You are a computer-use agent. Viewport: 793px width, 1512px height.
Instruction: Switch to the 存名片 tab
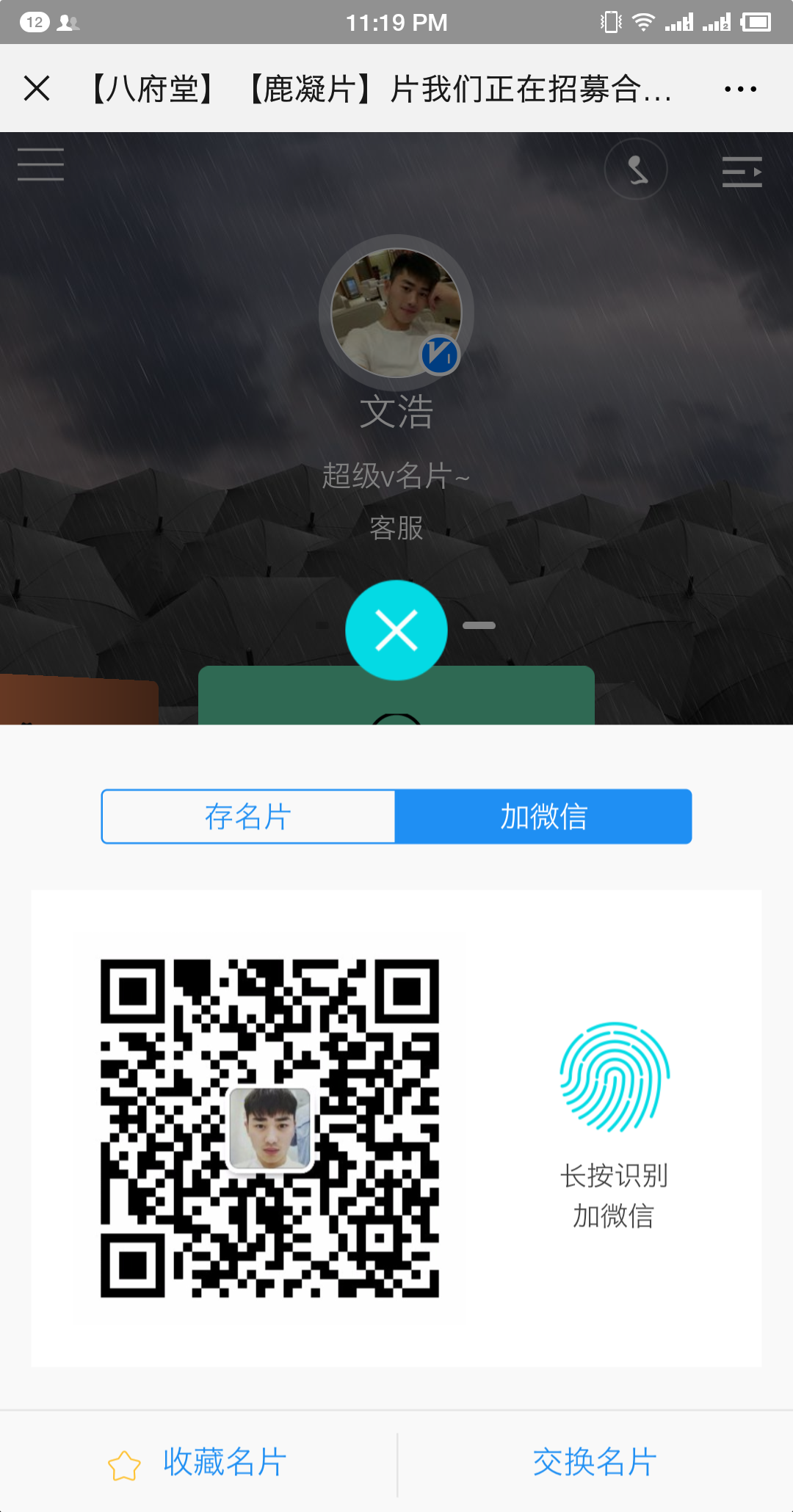pos(248,816)
